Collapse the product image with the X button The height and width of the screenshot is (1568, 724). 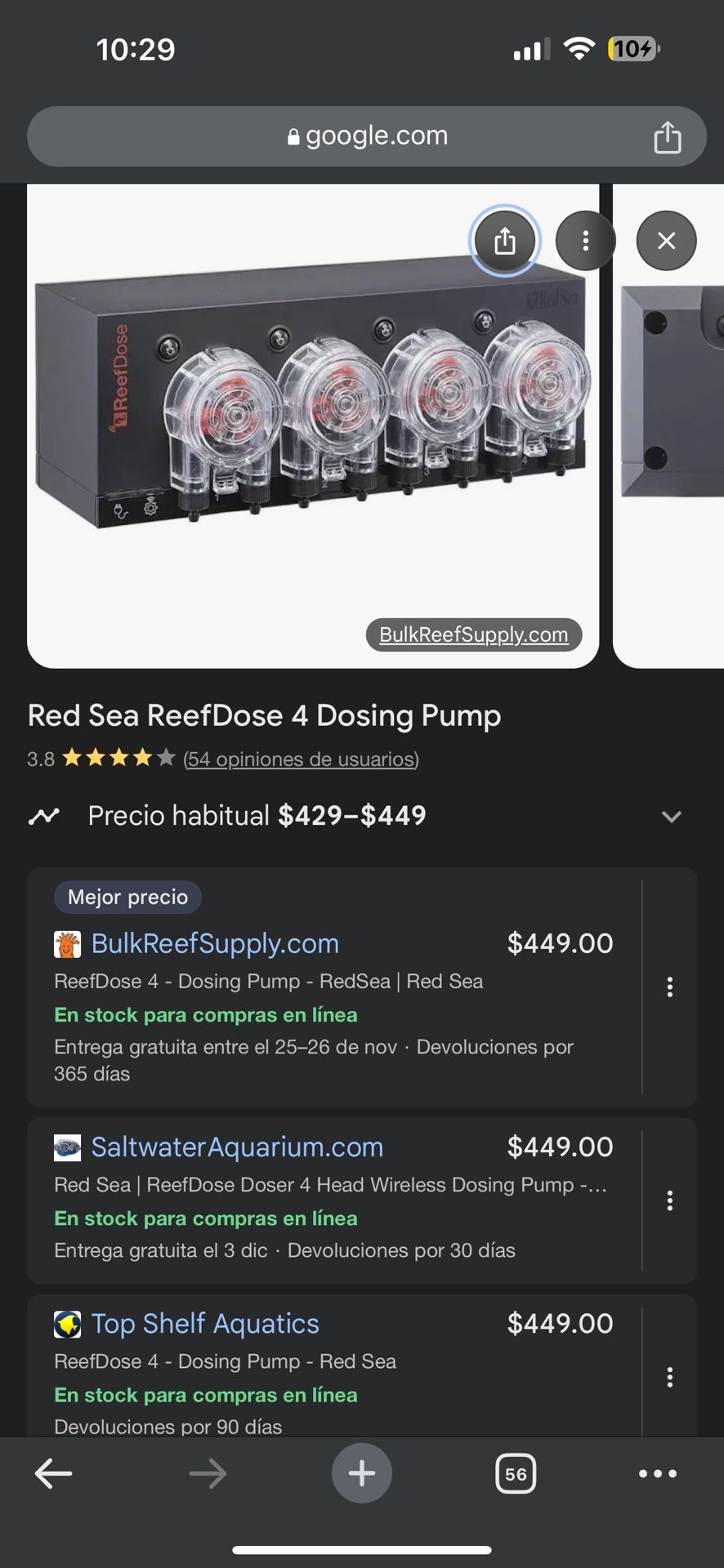[666, 241]
